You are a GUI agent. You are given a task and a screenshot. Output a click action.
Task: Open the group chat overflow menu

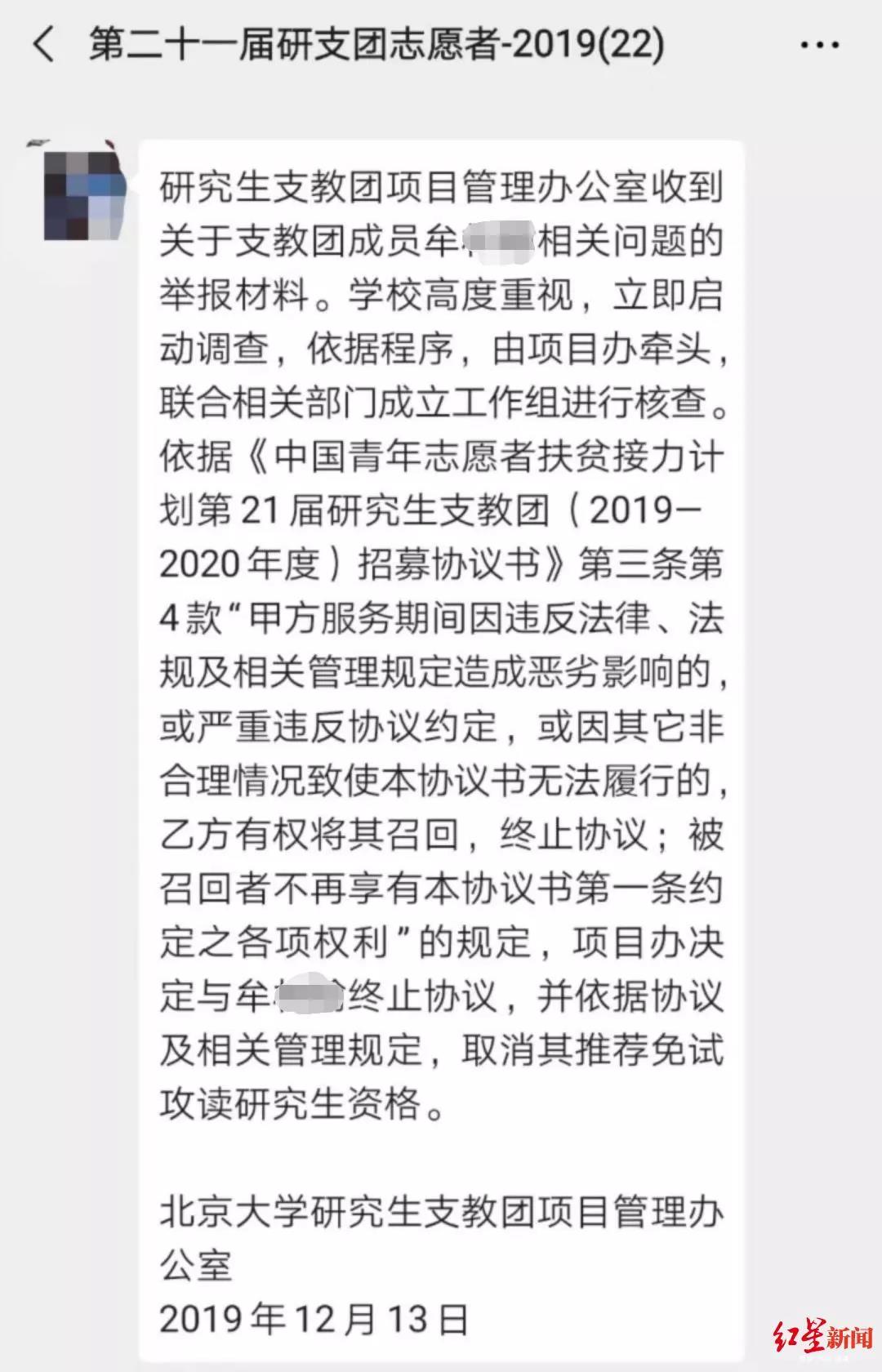pyautogui.click(x=819, y=45)
